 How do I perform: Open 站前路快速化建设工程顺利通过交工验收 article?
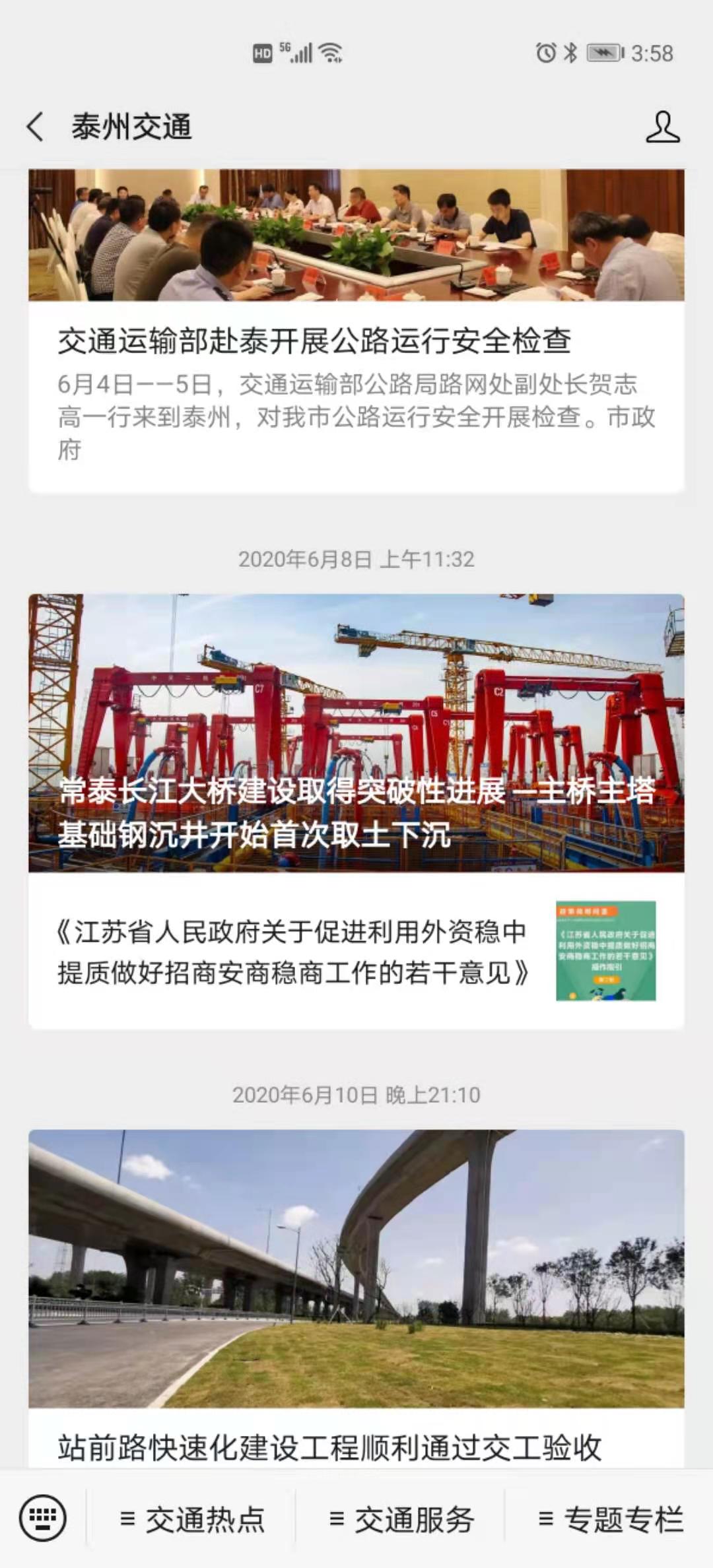330,1447
